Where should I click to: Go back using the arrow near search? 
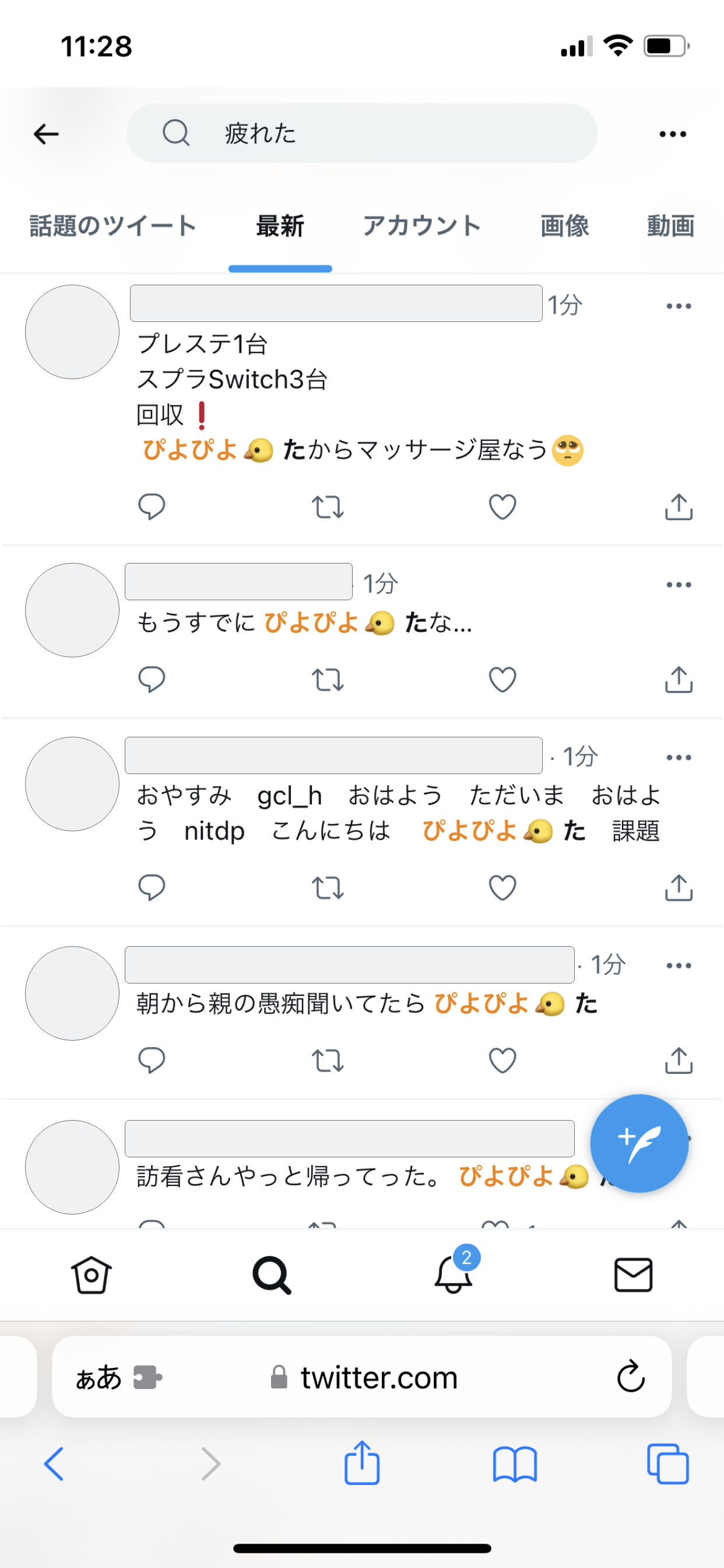(46, 134)
